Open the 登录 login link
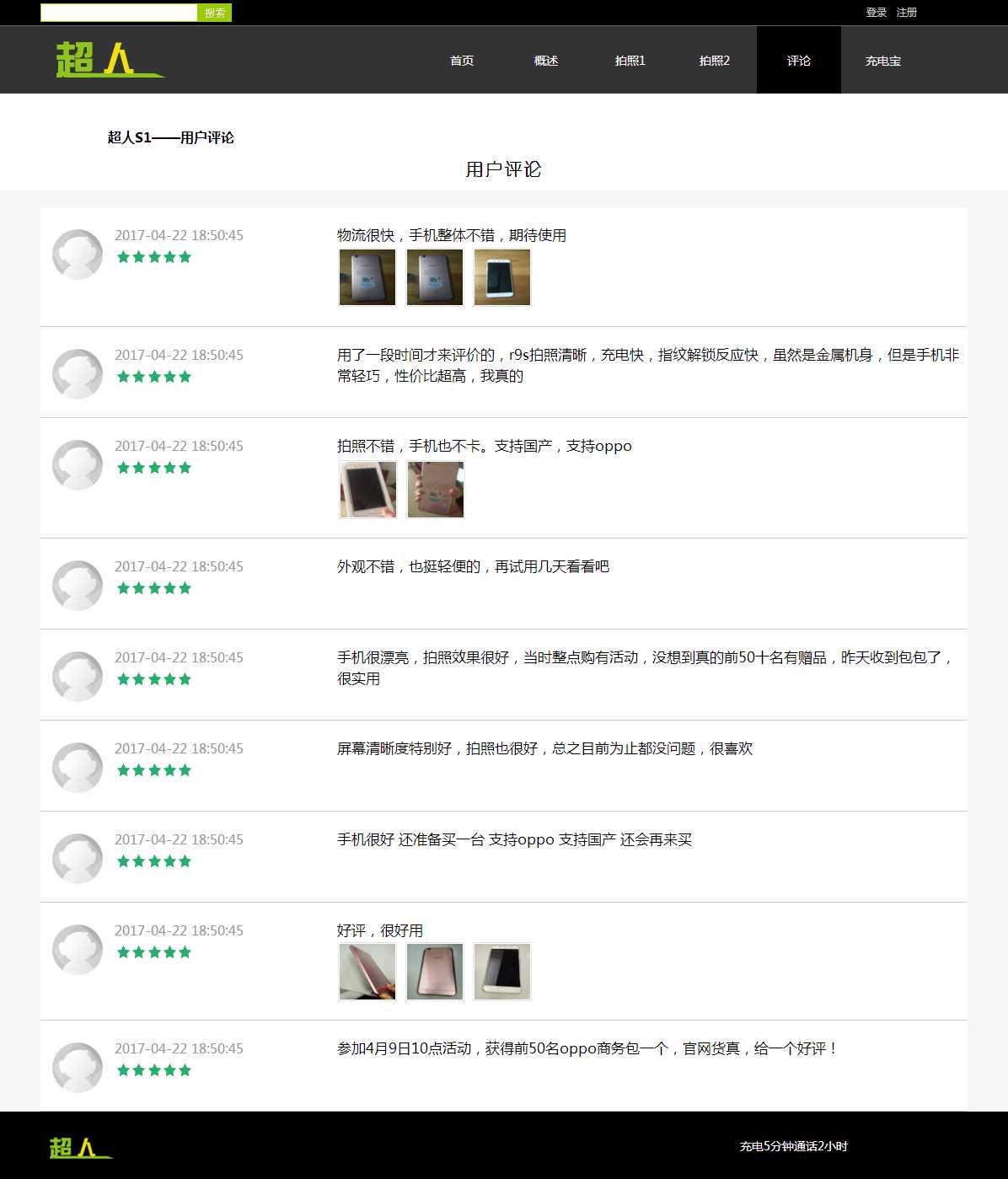Viewport: 1008px width, 1179px height. point(876,13)
